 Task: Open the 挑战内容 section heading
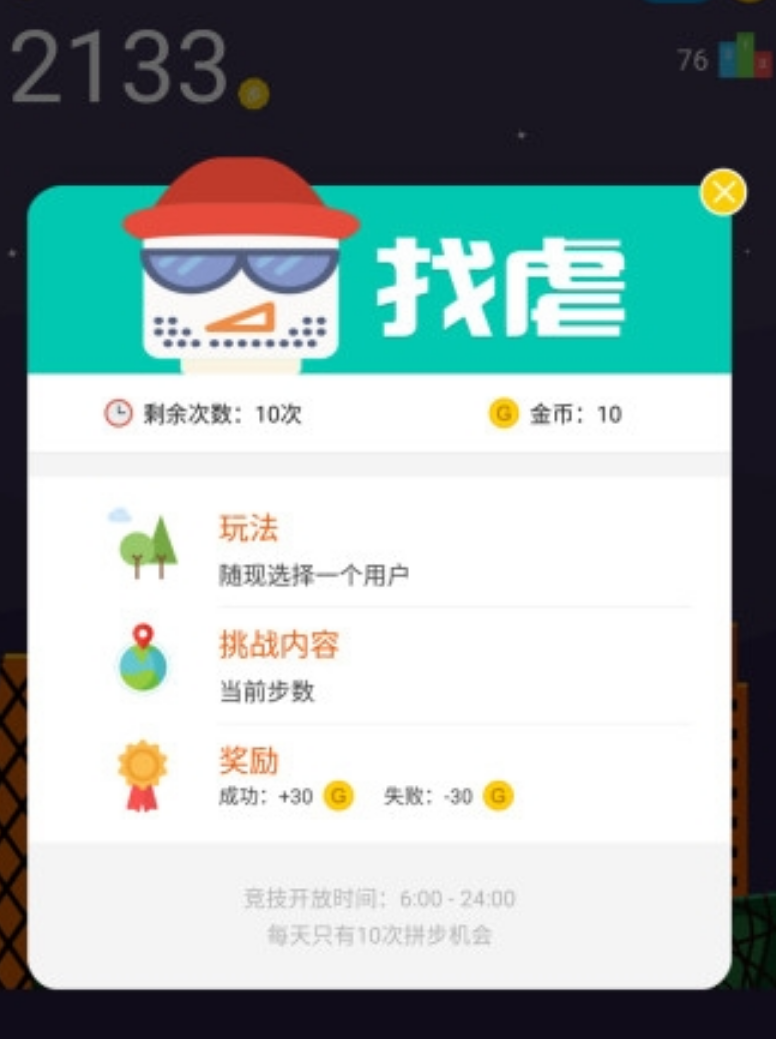pyautogui.click(x=281, y=645)
